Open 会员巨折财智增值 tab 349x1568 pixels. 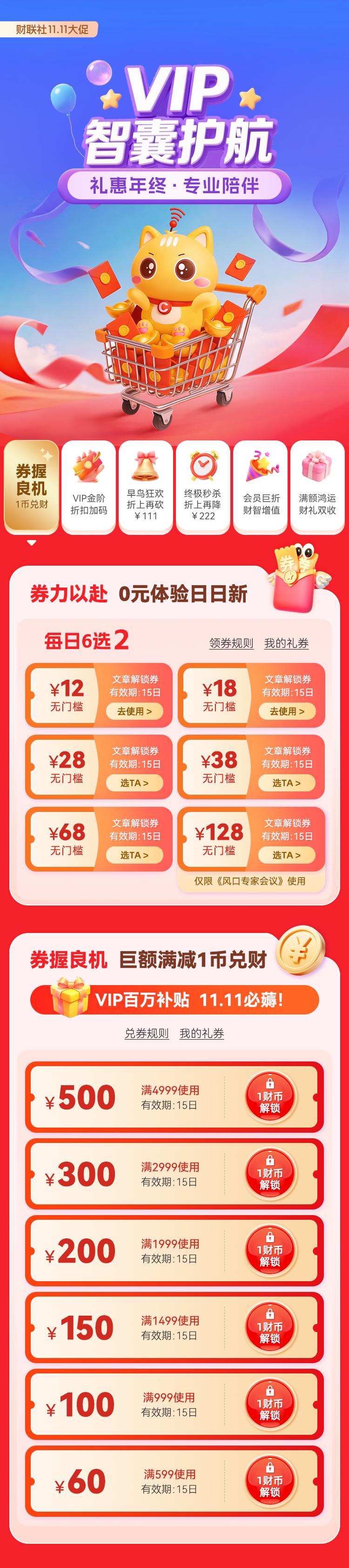(261, 487)
